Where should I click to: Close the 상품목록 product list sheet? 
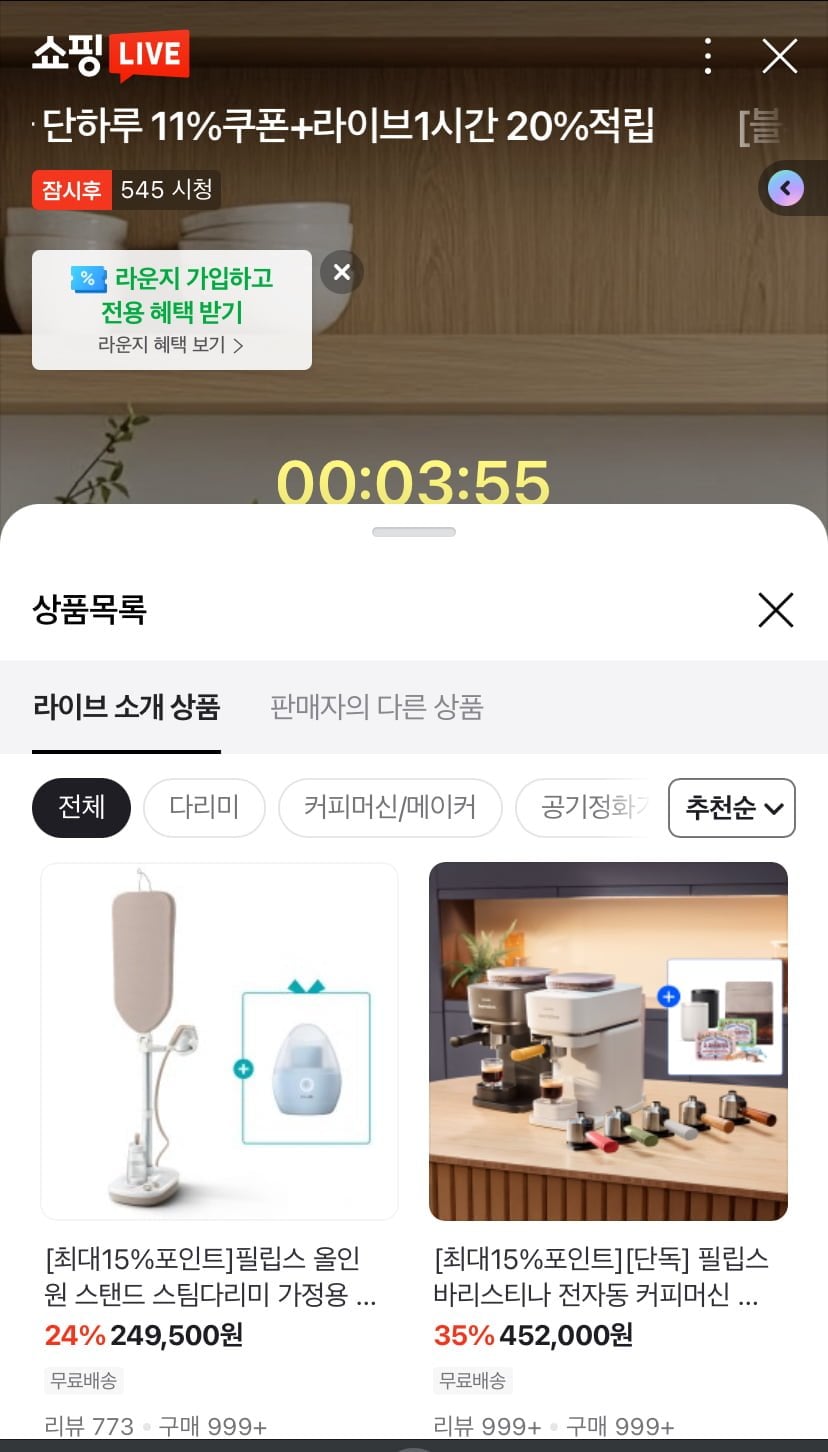pos(775,609)
